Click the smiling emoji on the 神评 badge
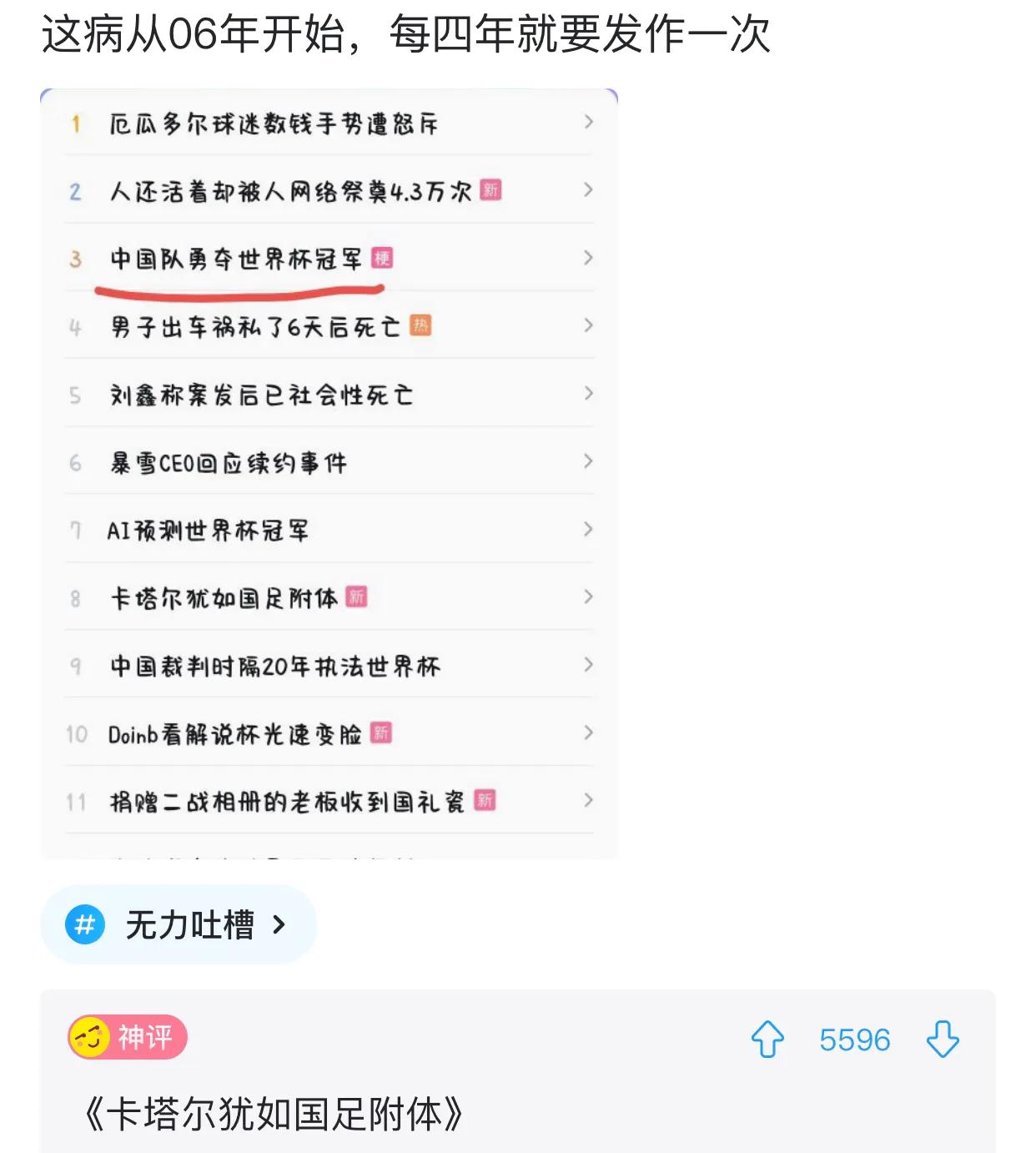1036x1153 pixels. (88, 1038)
